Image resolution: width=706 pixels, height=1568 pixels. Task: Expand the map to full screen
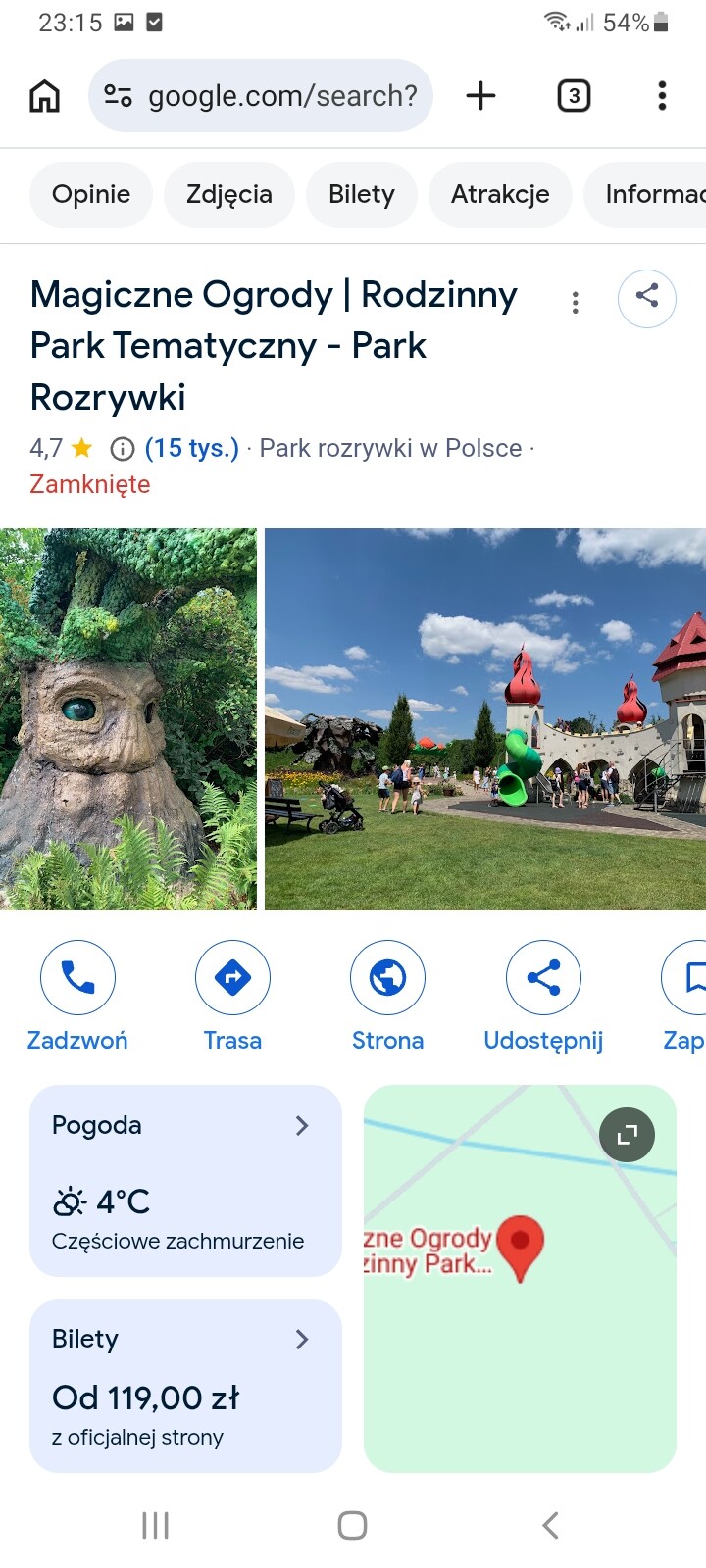tap(627, 1135)
